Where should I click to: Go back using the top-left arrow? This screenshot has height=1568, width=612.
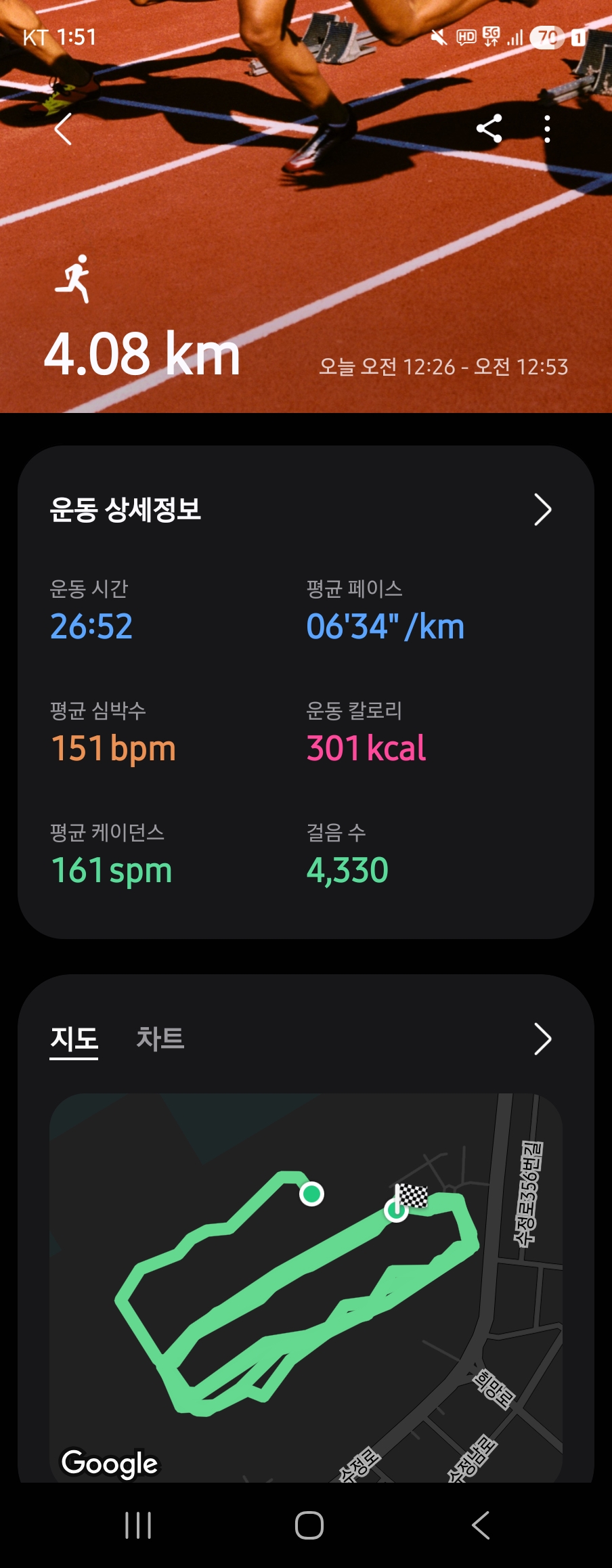tap(63, 129)
